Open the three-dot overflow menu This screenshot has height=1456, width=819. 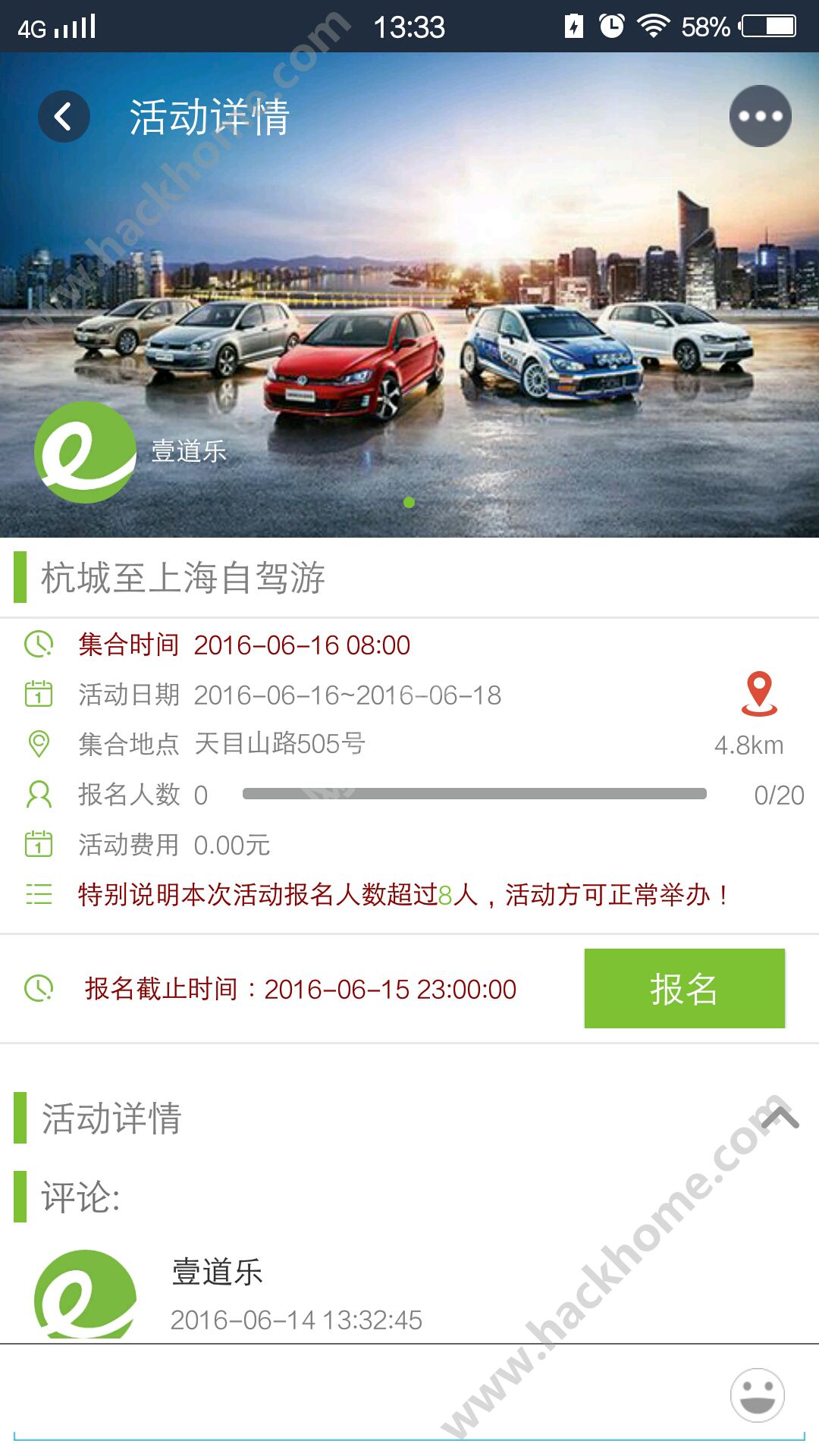[760, 116]
